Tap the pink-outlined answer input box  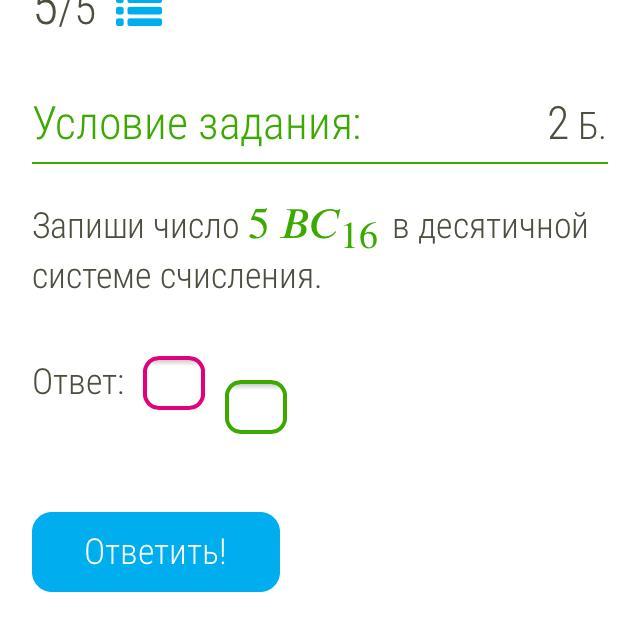[x=174, y=383]
